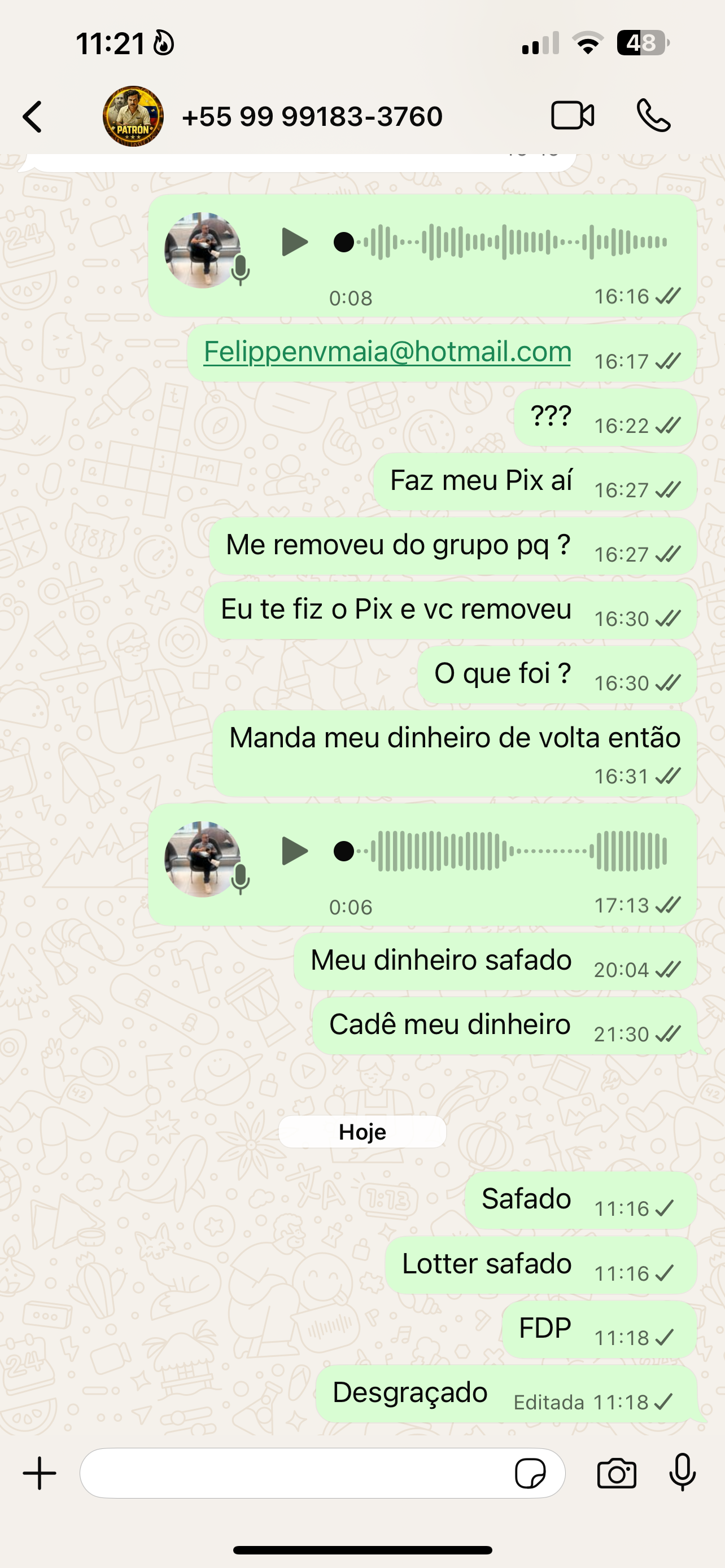Screen dimensions: 725x1568
Task: Go back to the chat list
Action: click(33, 116)
